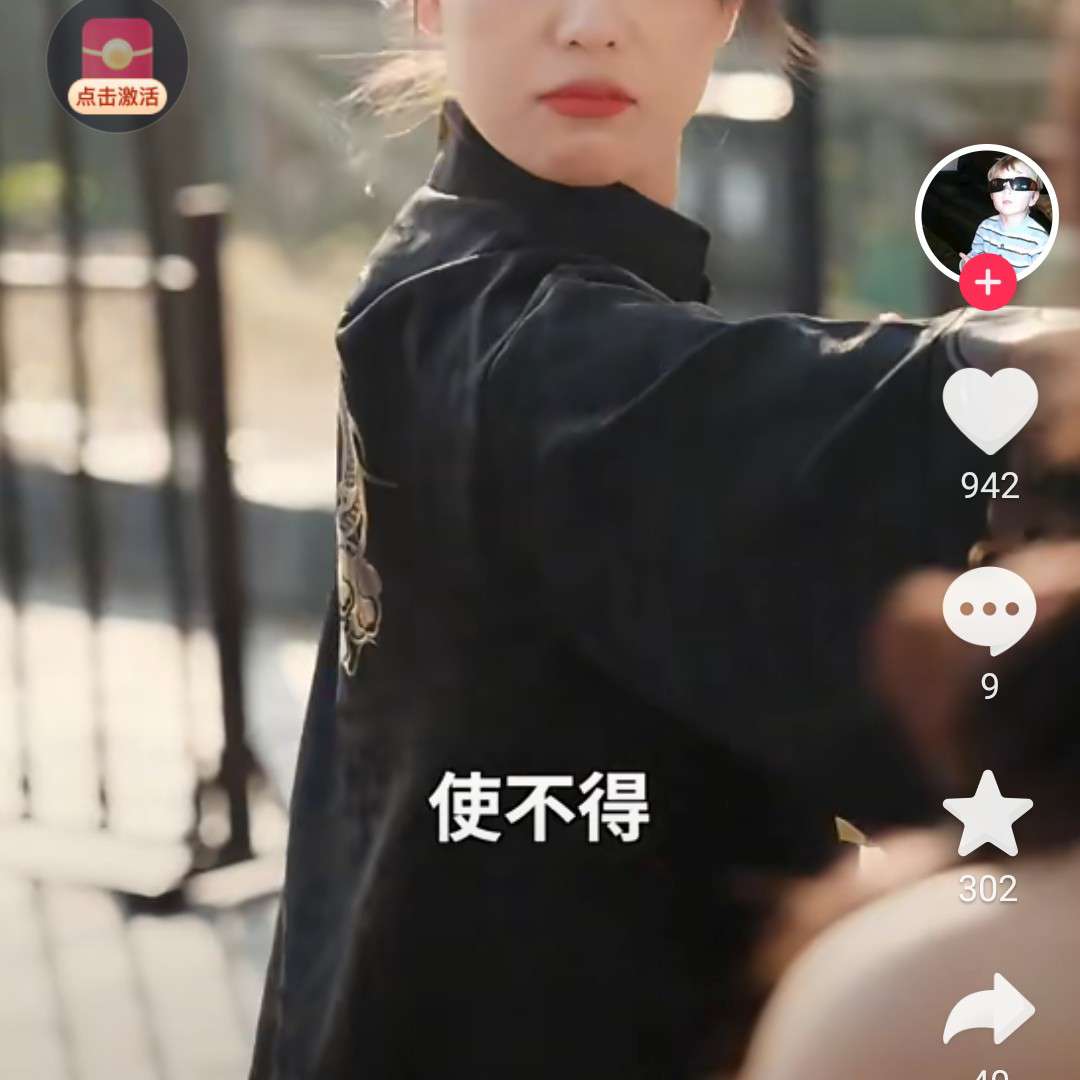Screen dimensions: 1080x1080
Task: Open the creator's profile avatar
Action: click(986, 213)
